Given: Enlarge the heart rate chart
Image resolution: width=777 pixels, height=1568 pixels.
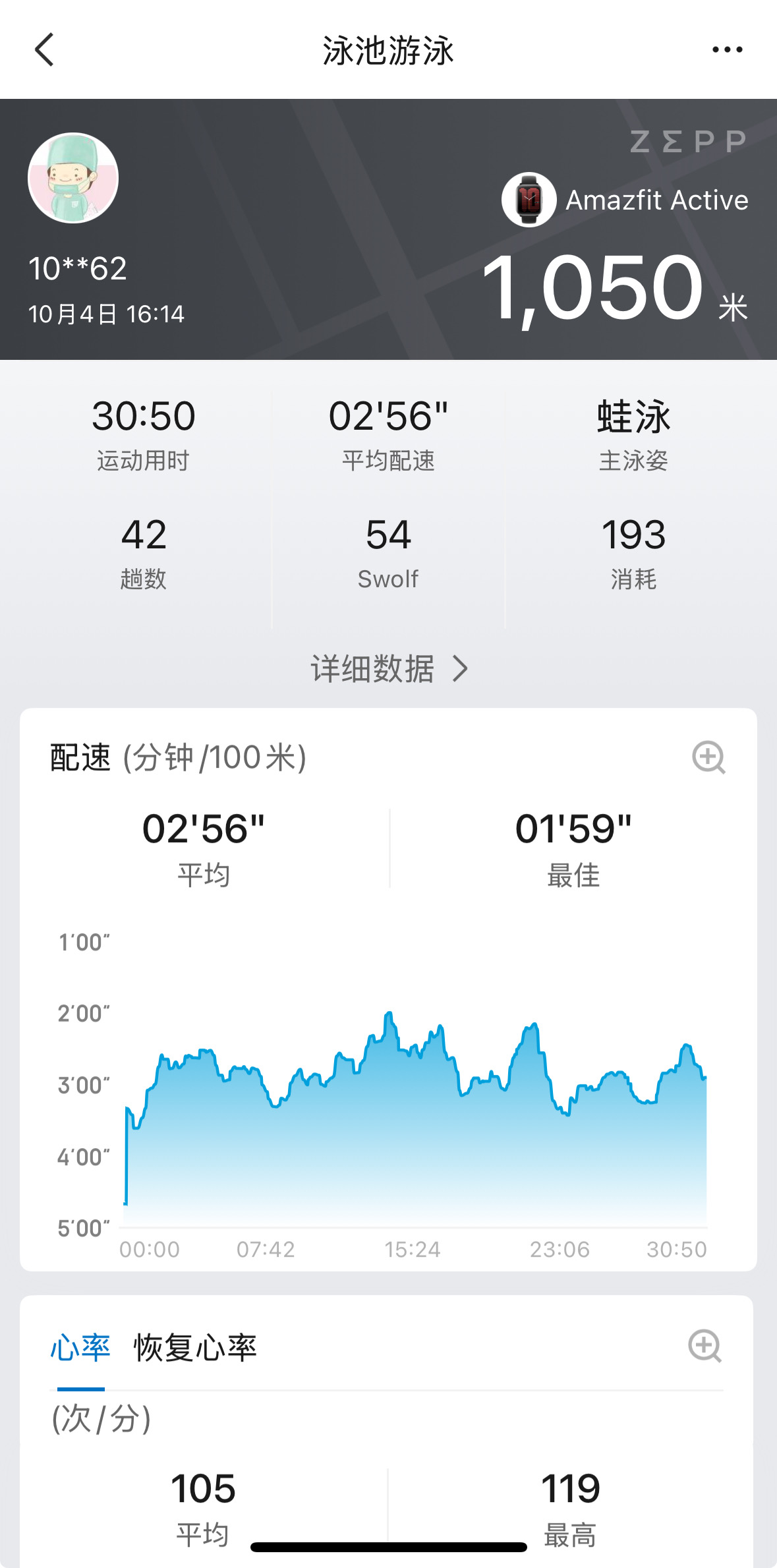Looking at the screenshot, I should pyautogui.click(x=705, y=1346).
